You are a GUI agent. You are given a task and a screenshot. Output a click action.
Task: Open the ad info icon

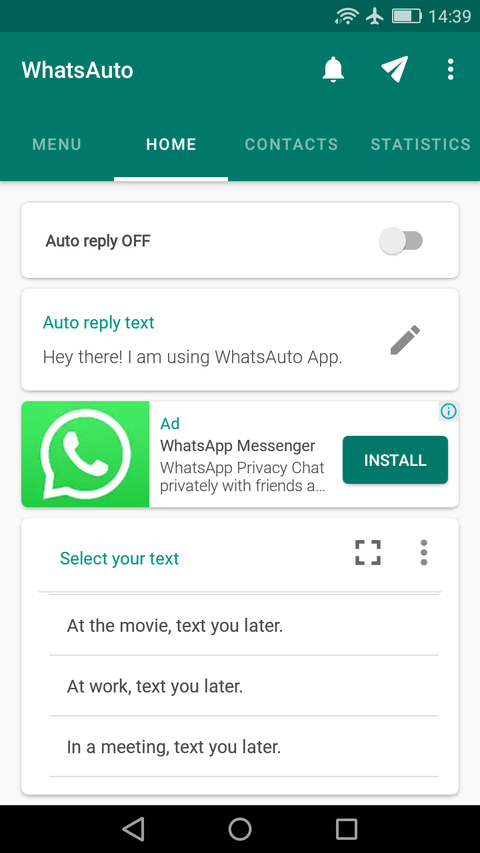pos(448,411)
